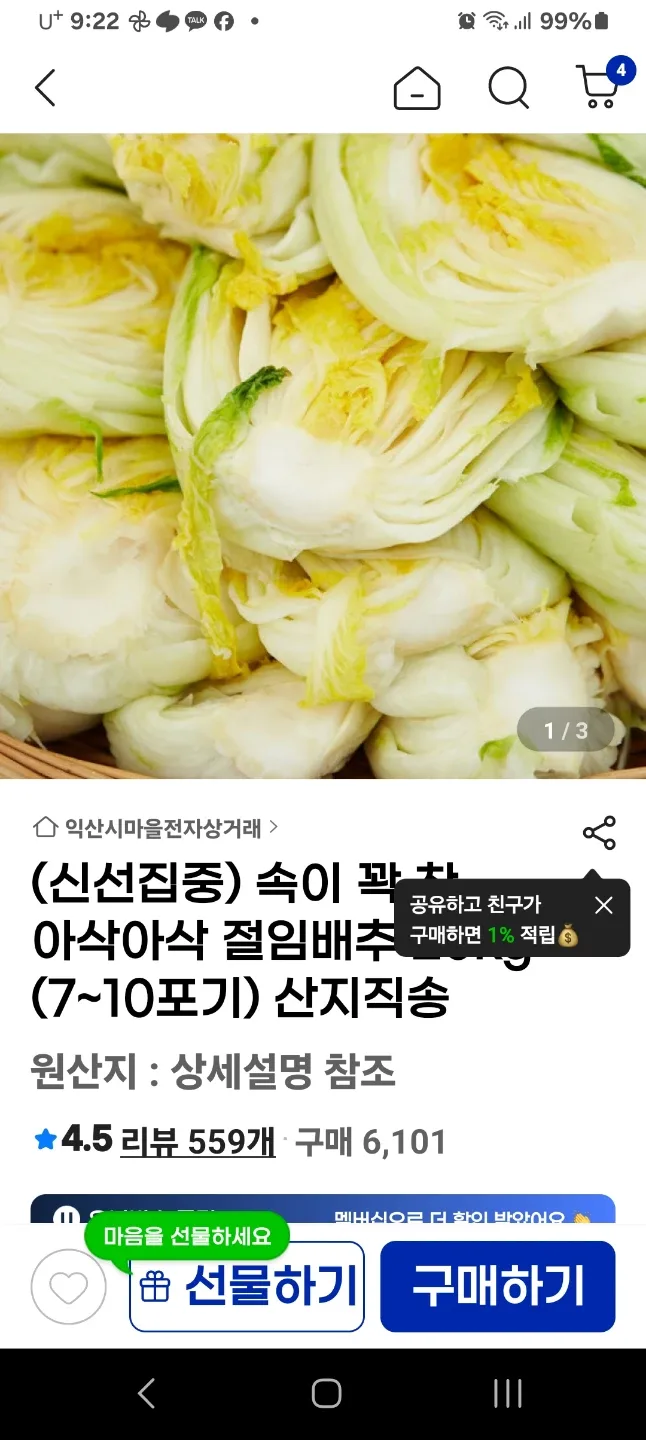Open the store home icon
646x1440 pixels.
pos(417,89)
